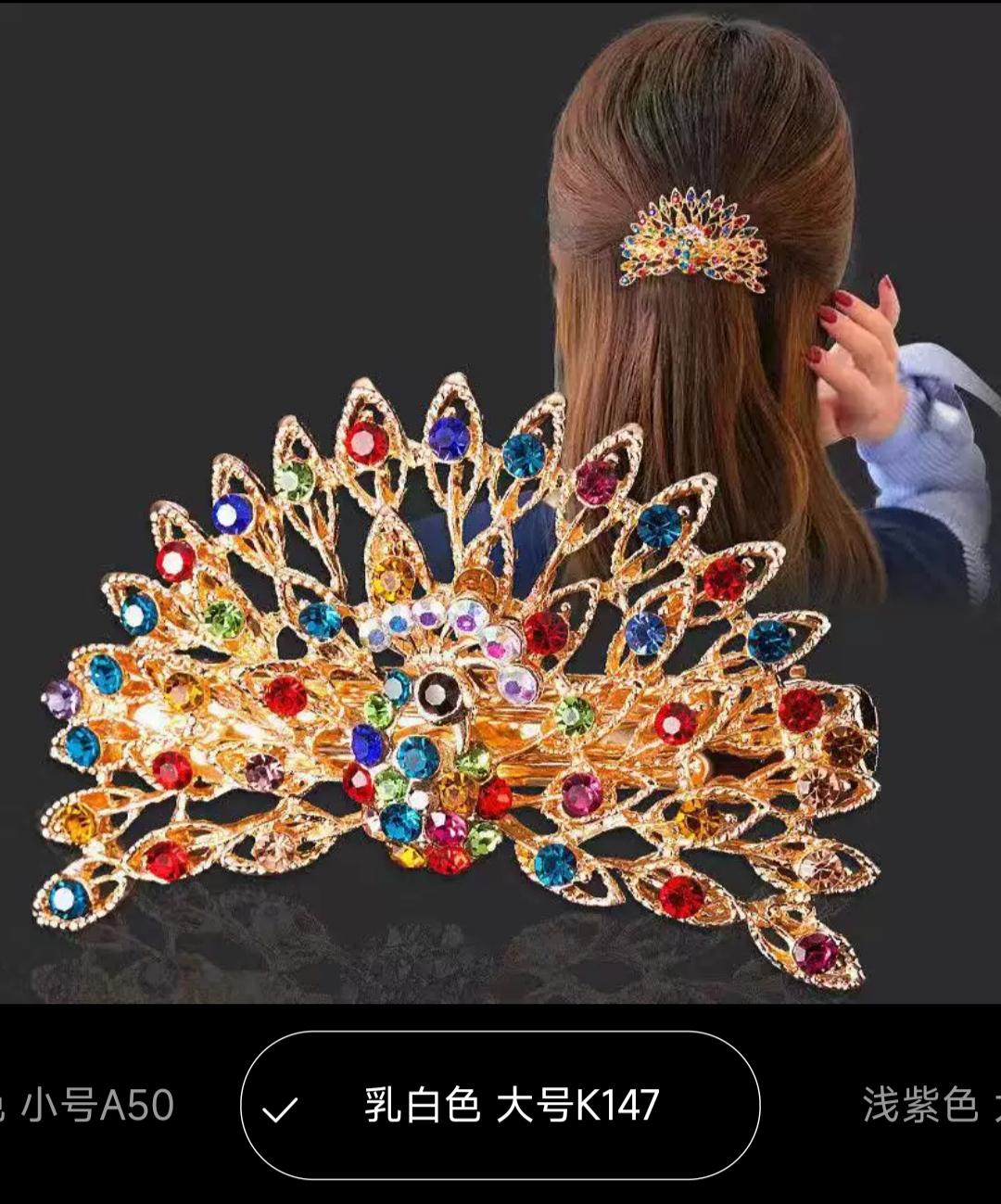Tap the selected 乳白色 大号K147 chip
Image resolution: width=1001 pixels, height=1204 pixels.
click(x=500, y=1105)
